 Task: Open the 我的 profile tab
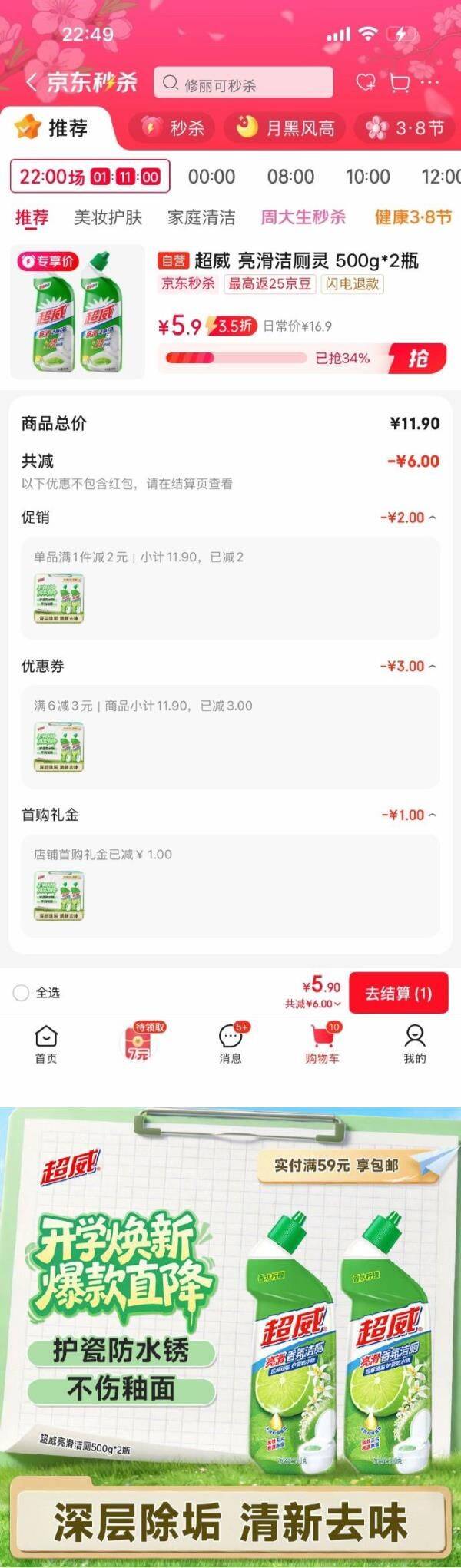pos(414,1044)
